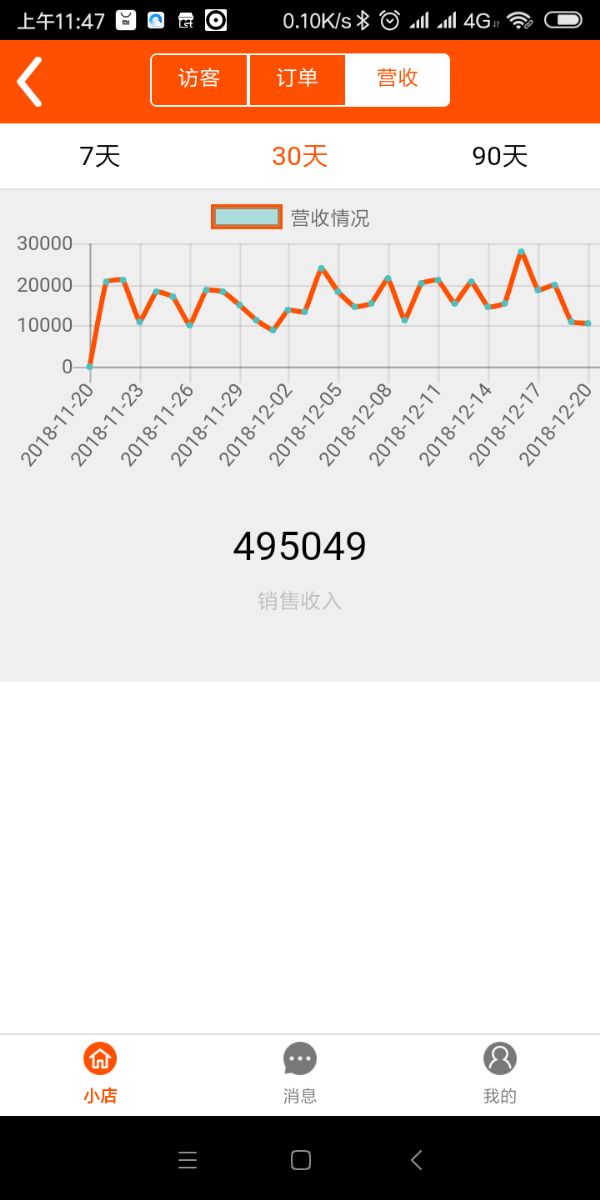The width and height of the screenshot is (600, 1200).
Task: Open the 我的 bottom tab
Action: 500,1074
